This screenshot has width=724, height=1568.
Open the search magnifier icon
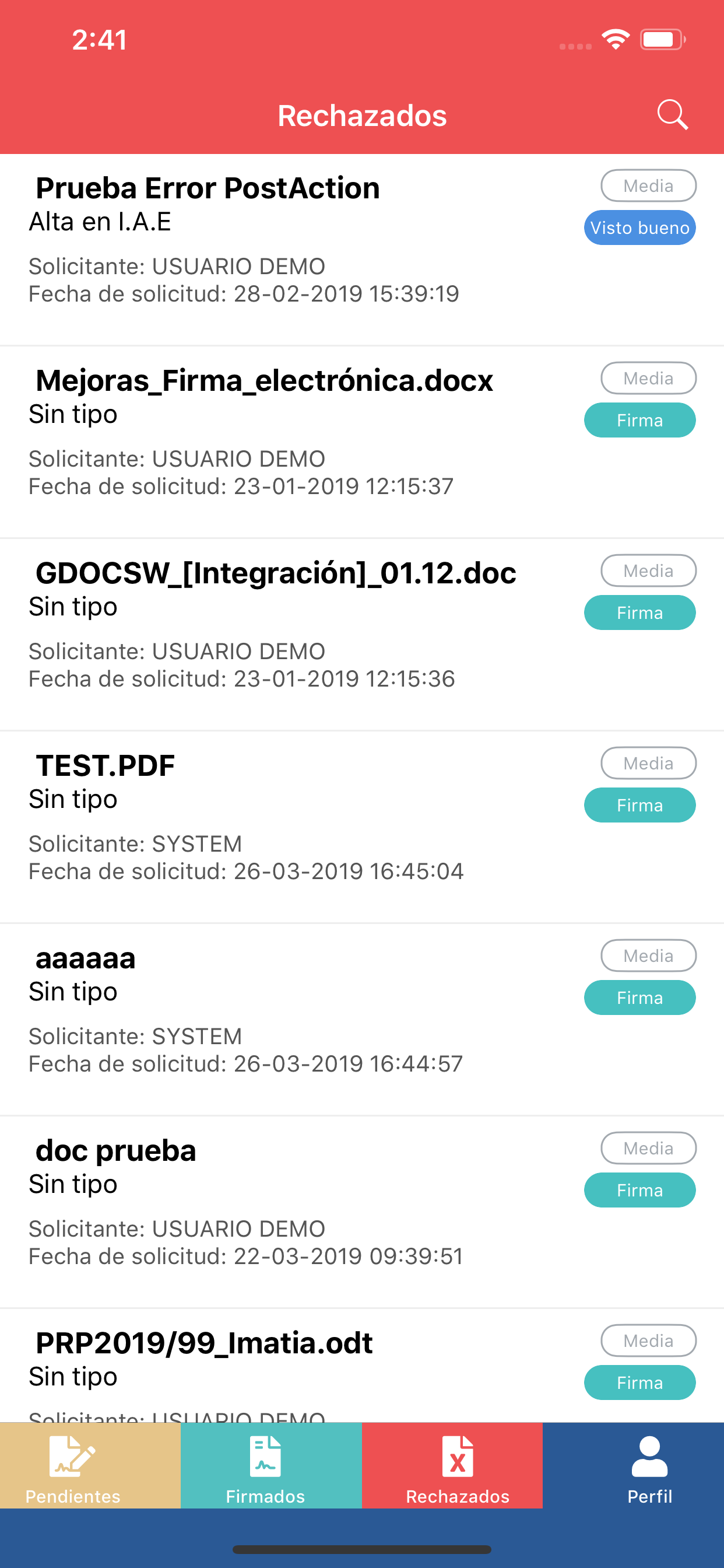click(672, 114)
